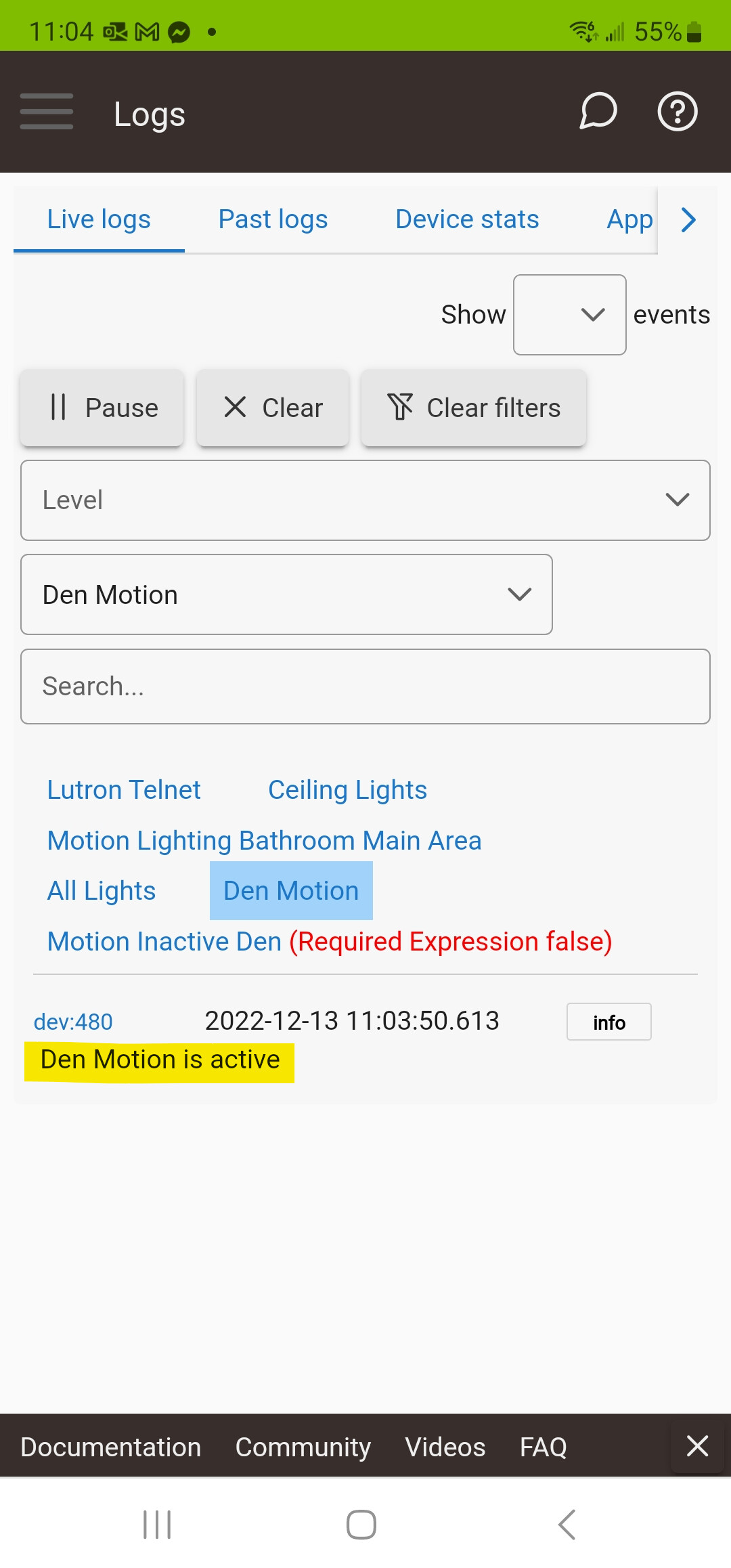731x1568 pixels.
Task: Open the Documentation footer link
Action: click(x=111, y=1447)
